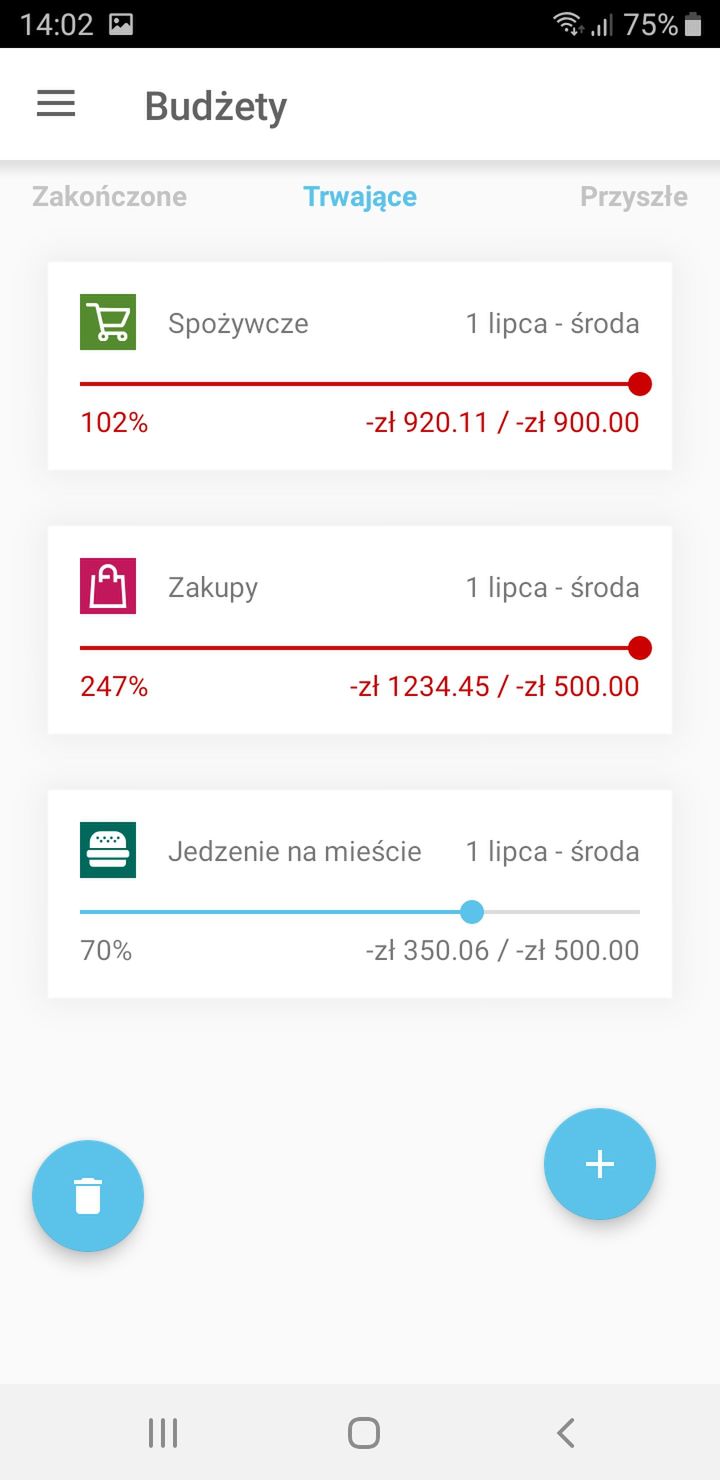This screenshot has width=720, height=1480.
Task: Open the Zakupy budget card
Action: coord(360,630)
